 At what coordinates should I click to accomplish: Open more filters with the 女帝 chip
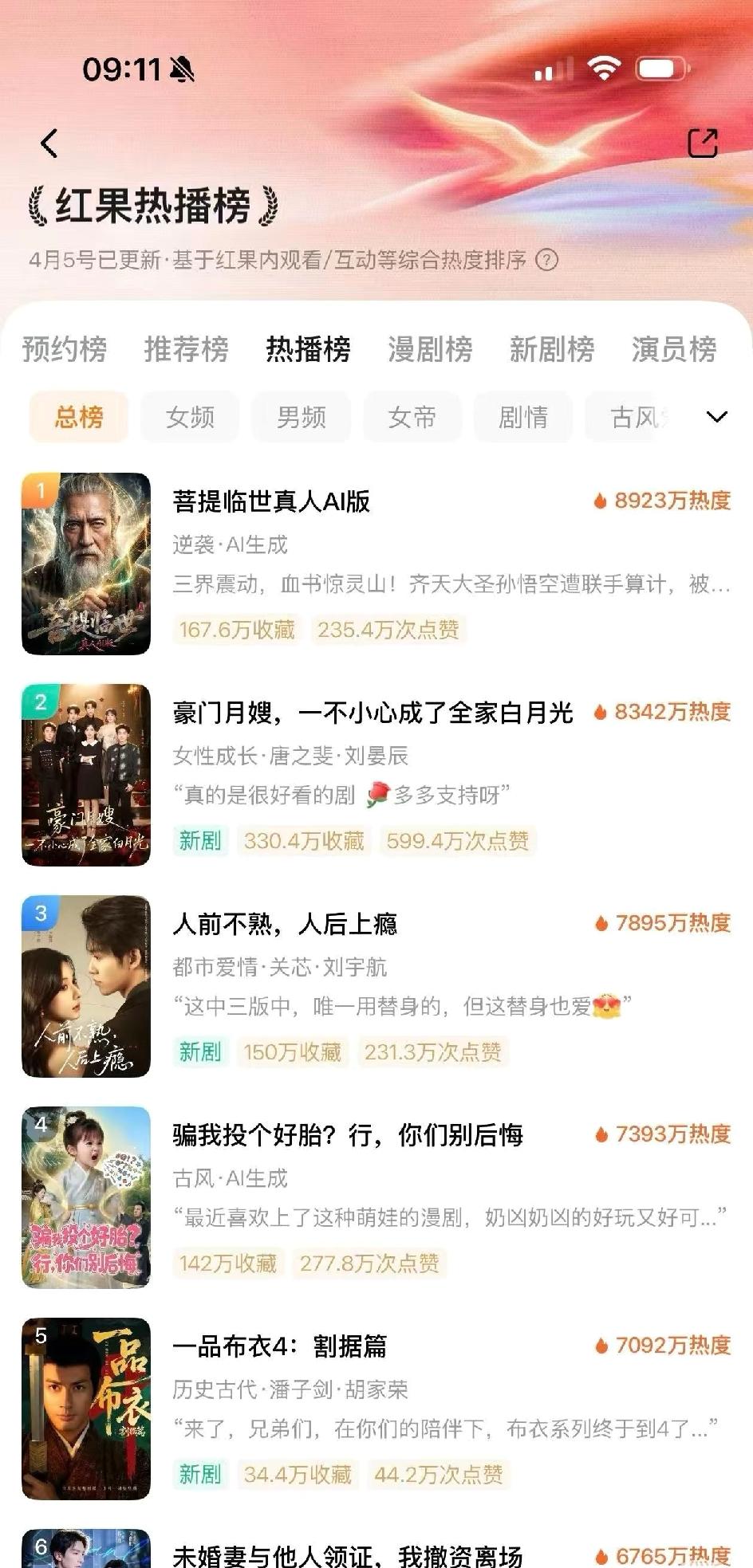tap(412, 416)
